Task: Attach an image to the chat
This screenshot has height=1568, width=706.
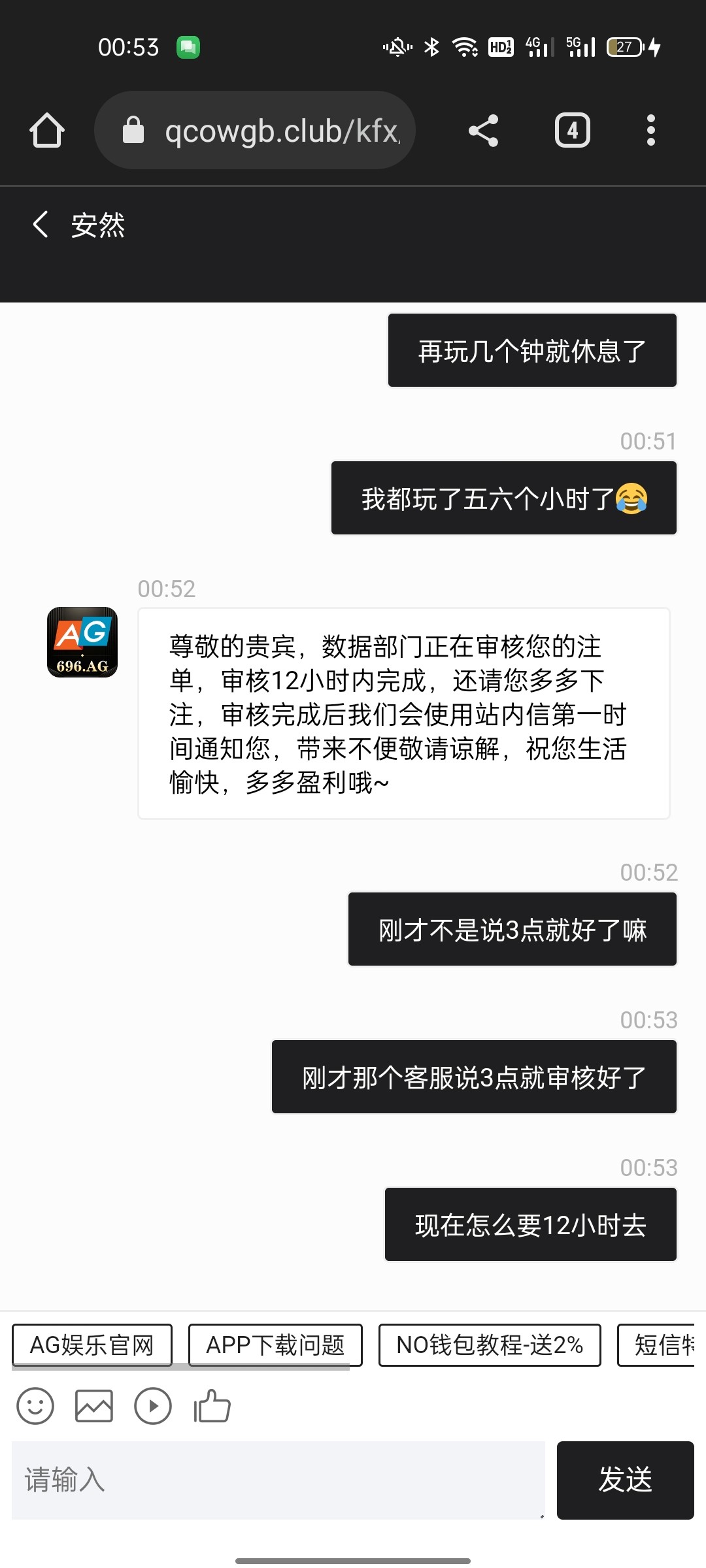Action: click(x=94, y=1406)
